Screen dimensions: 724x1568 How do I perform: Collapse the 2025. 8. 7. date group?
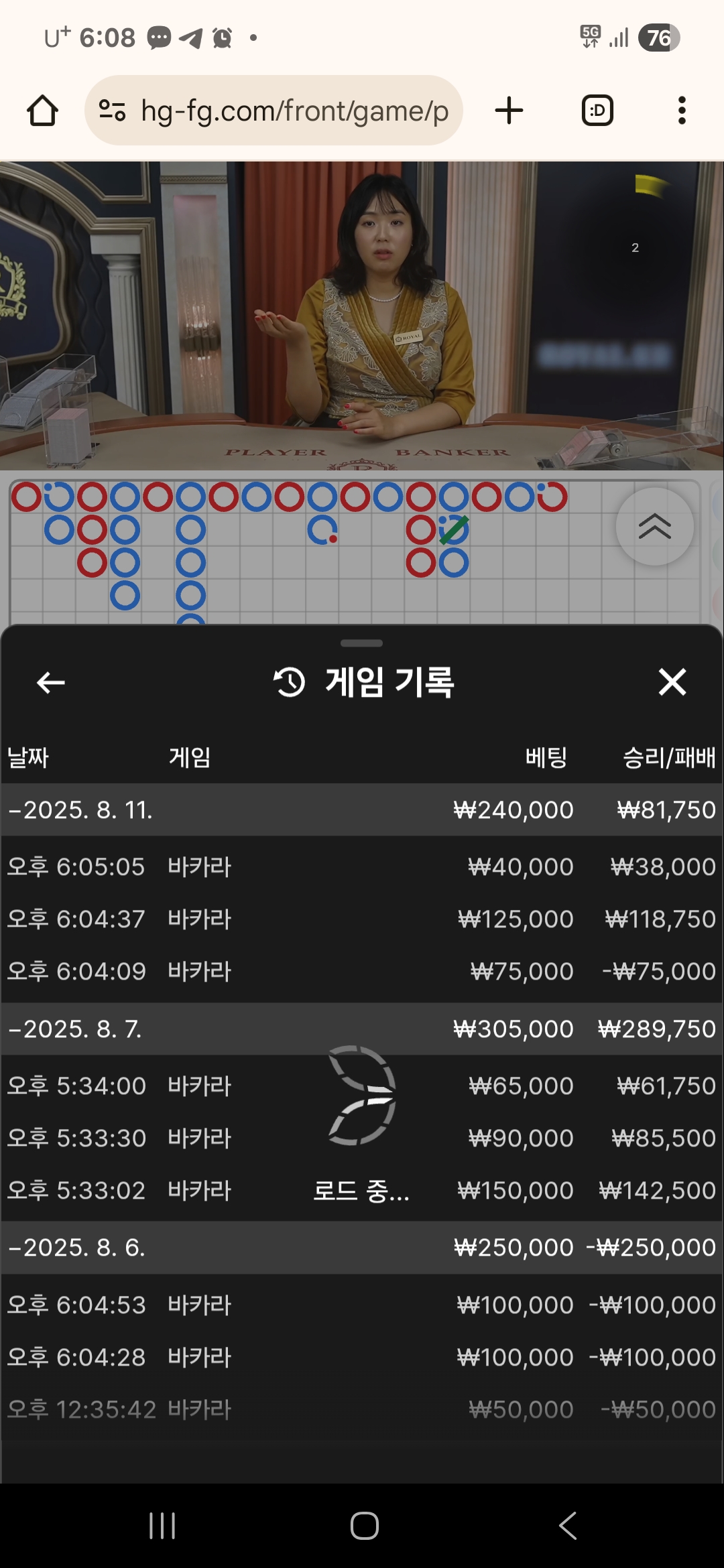pyautogui.click(x=75, y=1029)
